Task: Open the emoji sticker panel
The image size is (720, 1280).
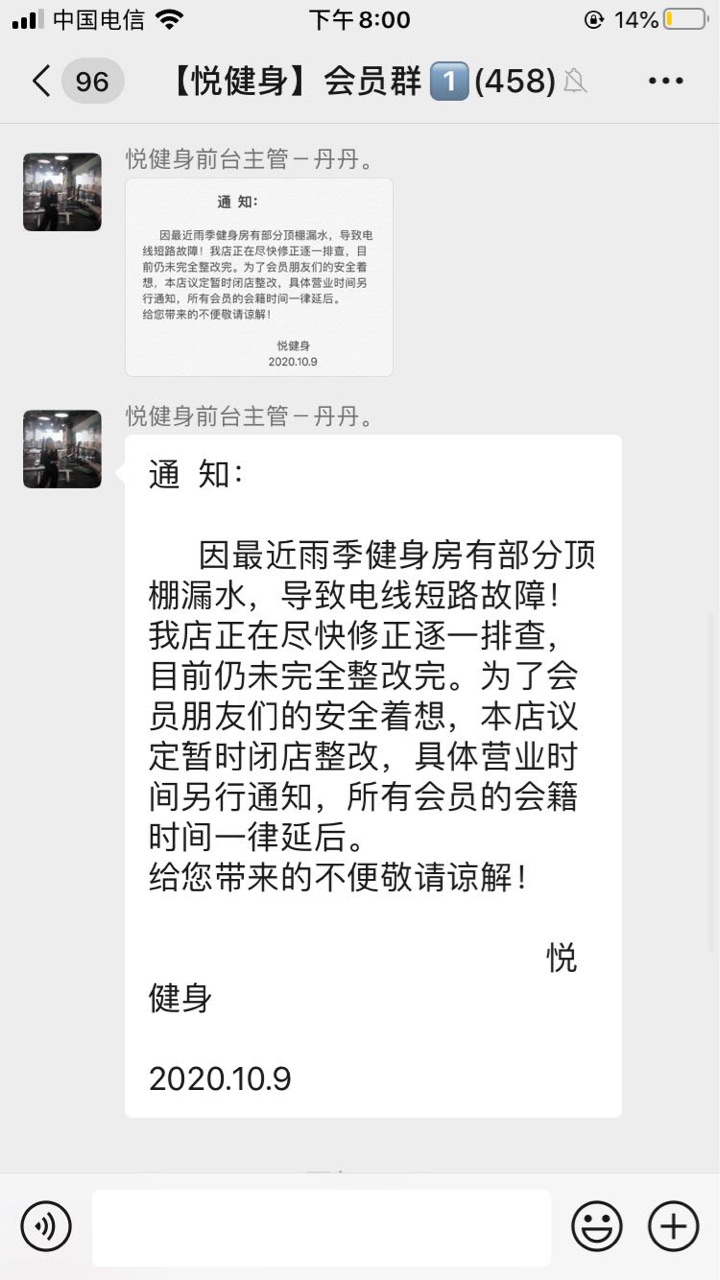Action: pyautogui.click(x=597, y=1226)
